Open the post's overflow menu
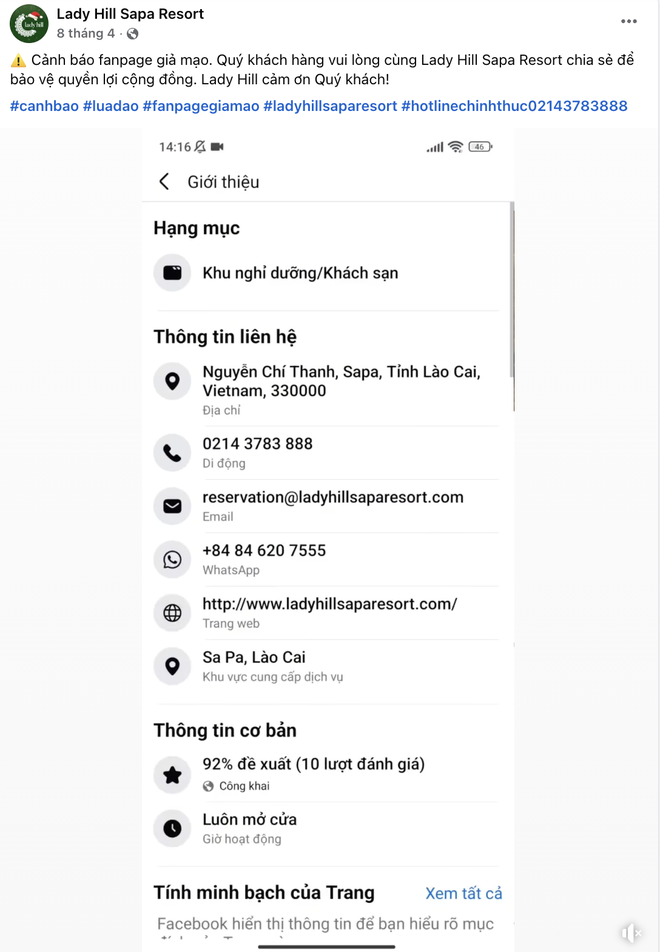The image size is (660, 952). click(x=627, y=21)
